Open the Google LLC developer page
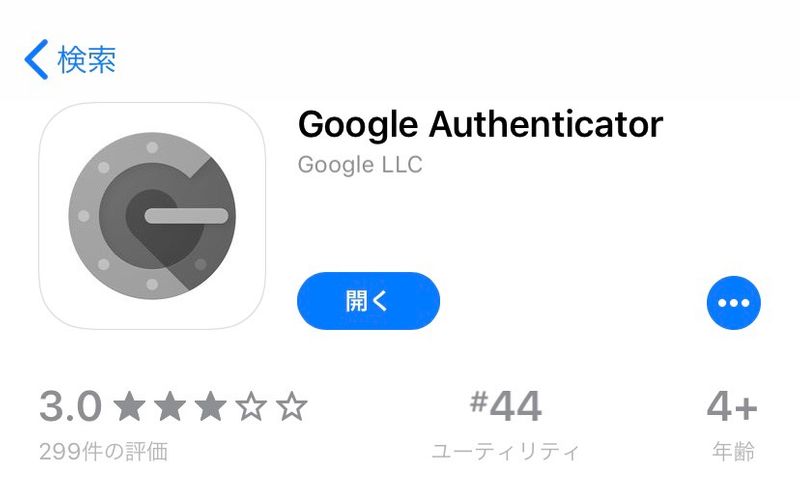 360,165
